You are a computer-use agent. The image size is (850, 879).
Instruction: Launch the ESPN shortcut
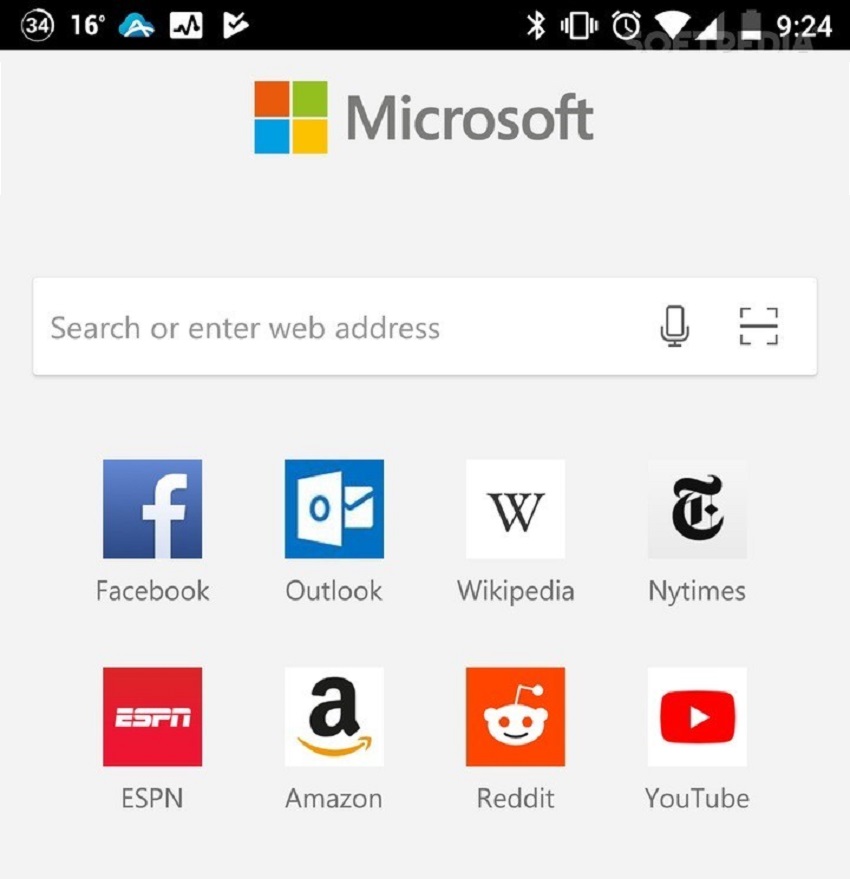click(152, 717)
